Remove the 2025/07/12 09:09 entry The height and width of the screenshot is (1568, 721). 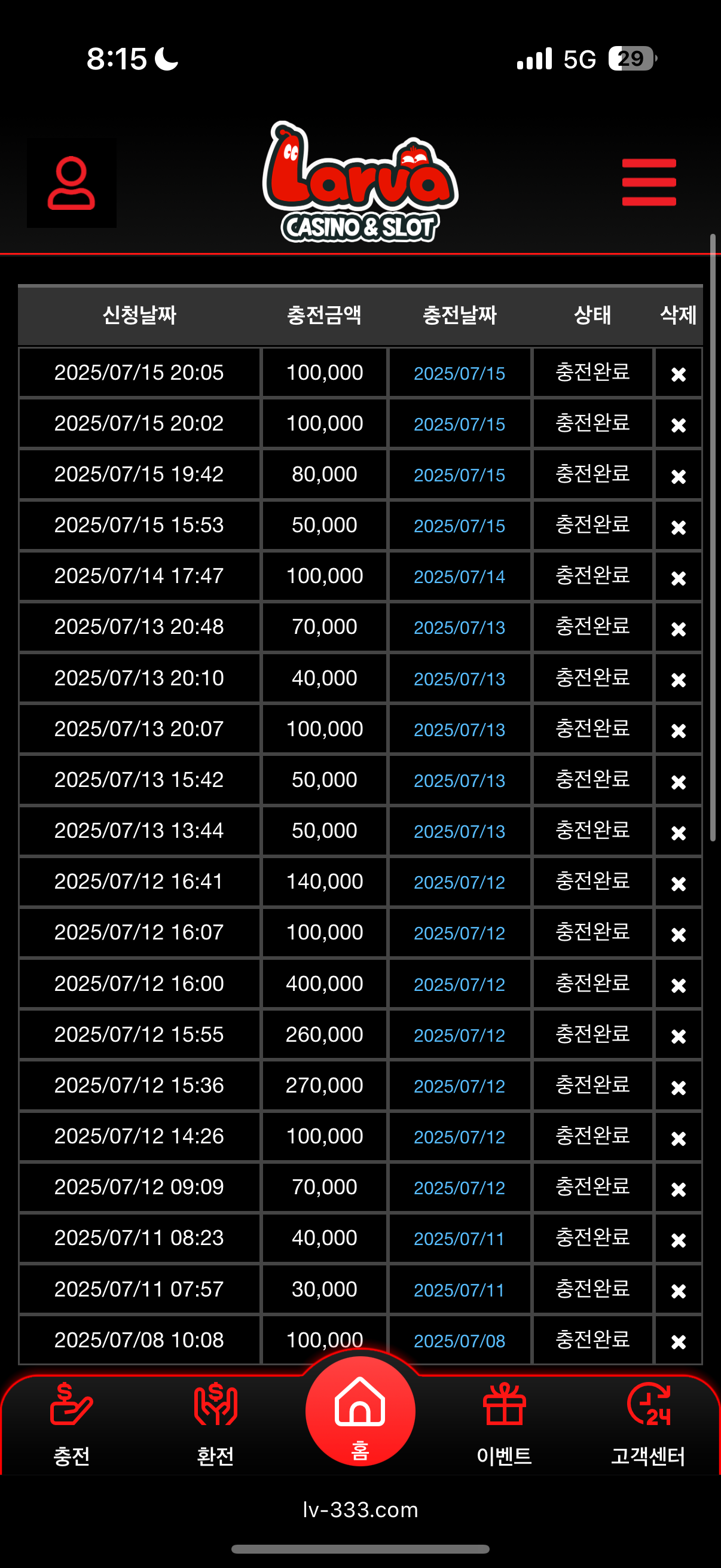[x=678, y=1189]
